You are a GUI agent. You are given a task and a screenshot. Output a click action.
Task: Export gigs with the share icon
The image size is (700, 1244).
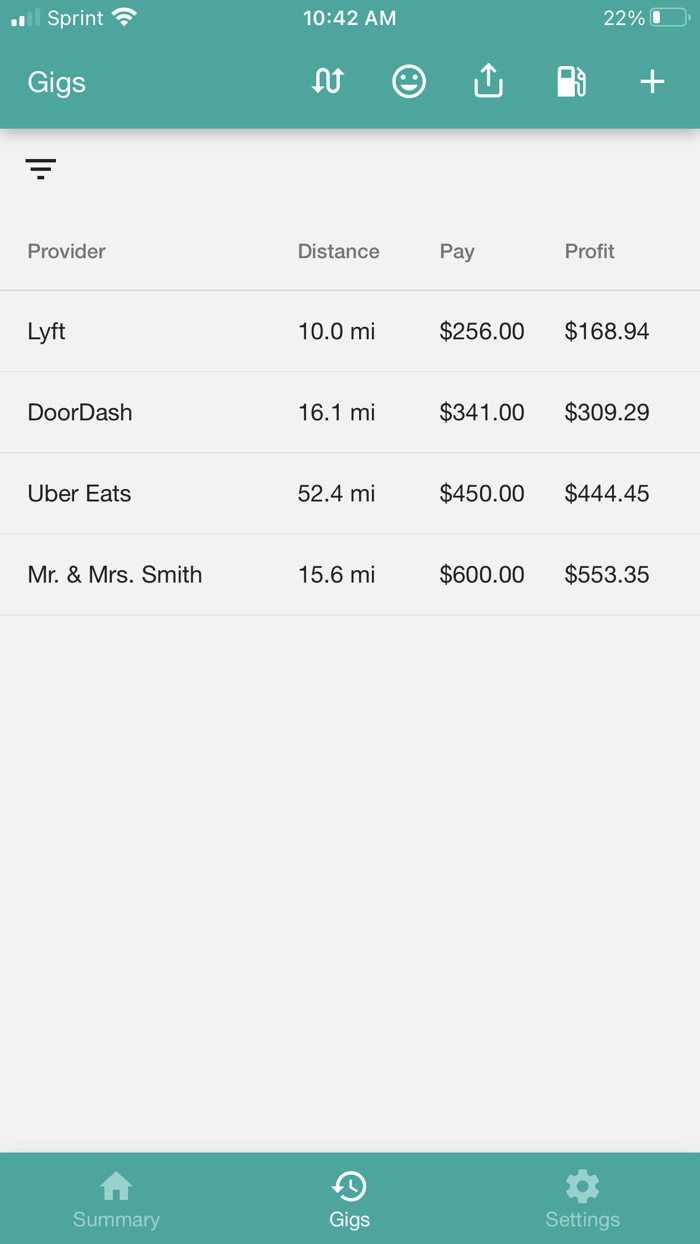pos(488,81)
